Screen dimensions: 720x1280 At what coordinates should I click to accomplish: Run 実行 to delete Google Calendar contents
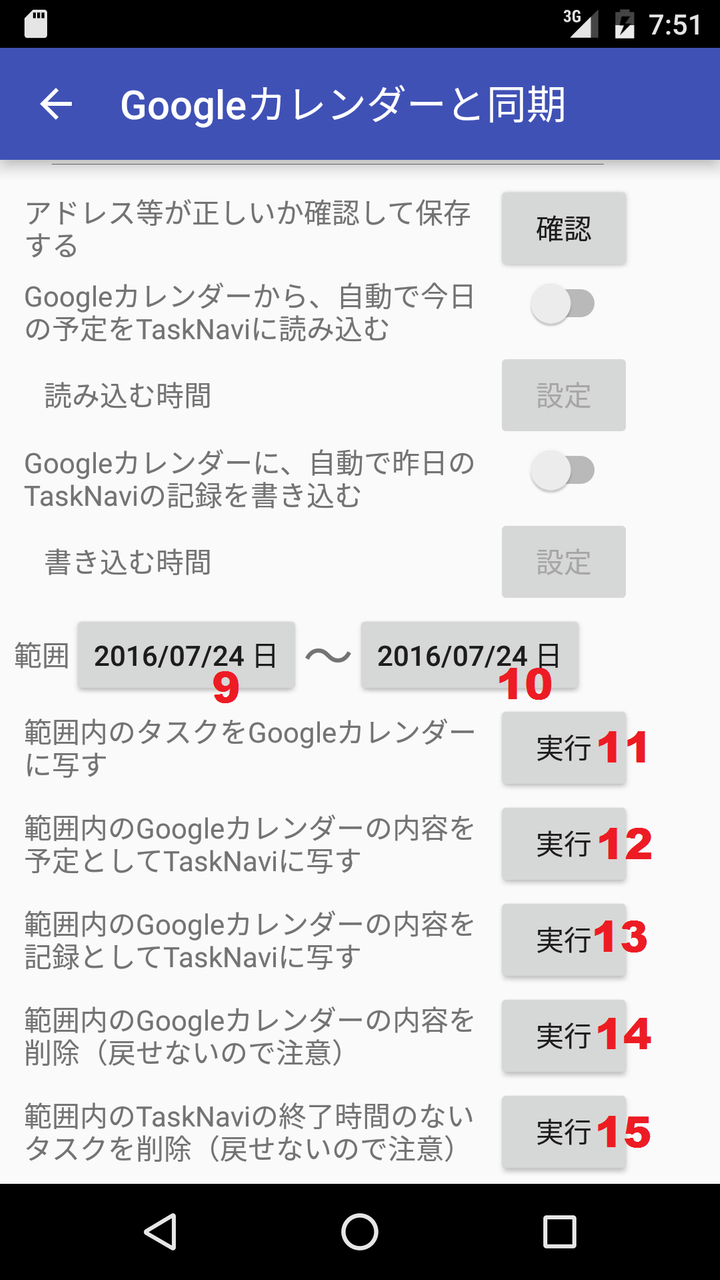point(564,1036)
